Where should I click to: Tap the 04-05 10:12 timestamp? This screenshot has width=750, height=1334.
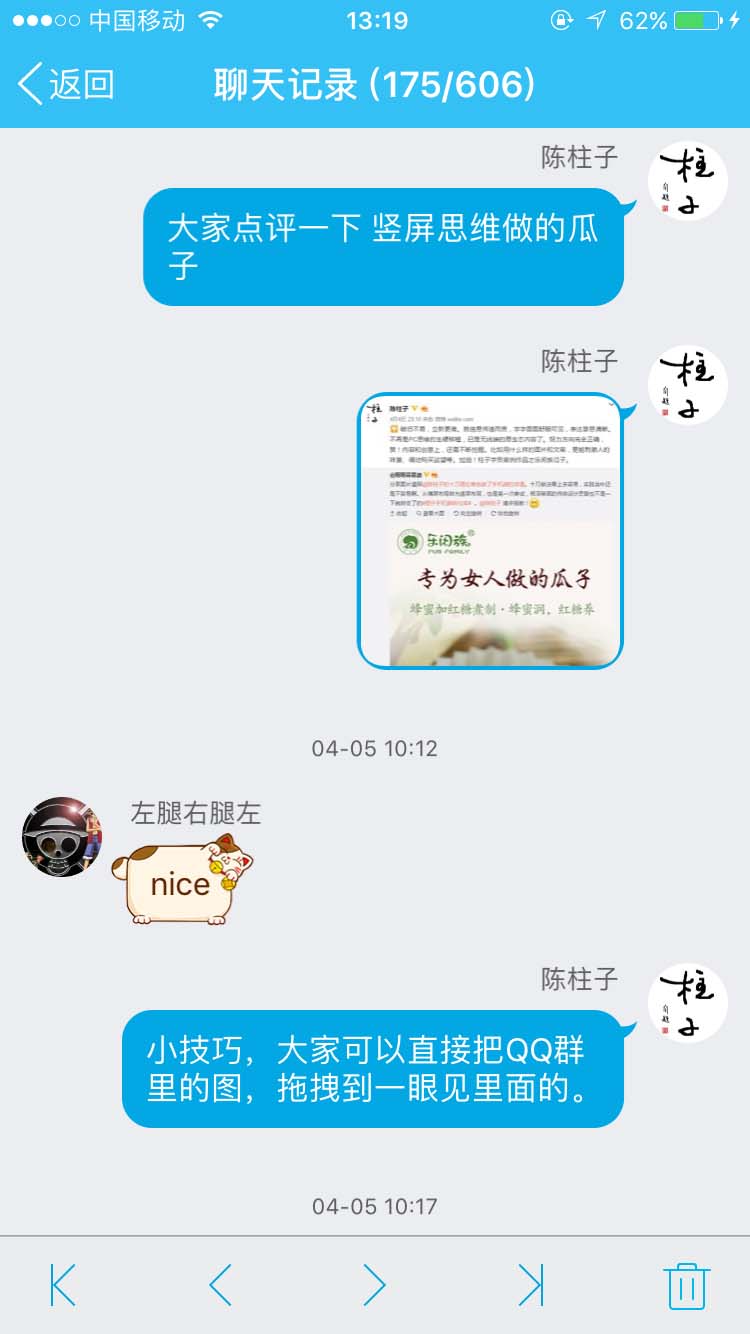pyautogui.click(x=375, y=747)
